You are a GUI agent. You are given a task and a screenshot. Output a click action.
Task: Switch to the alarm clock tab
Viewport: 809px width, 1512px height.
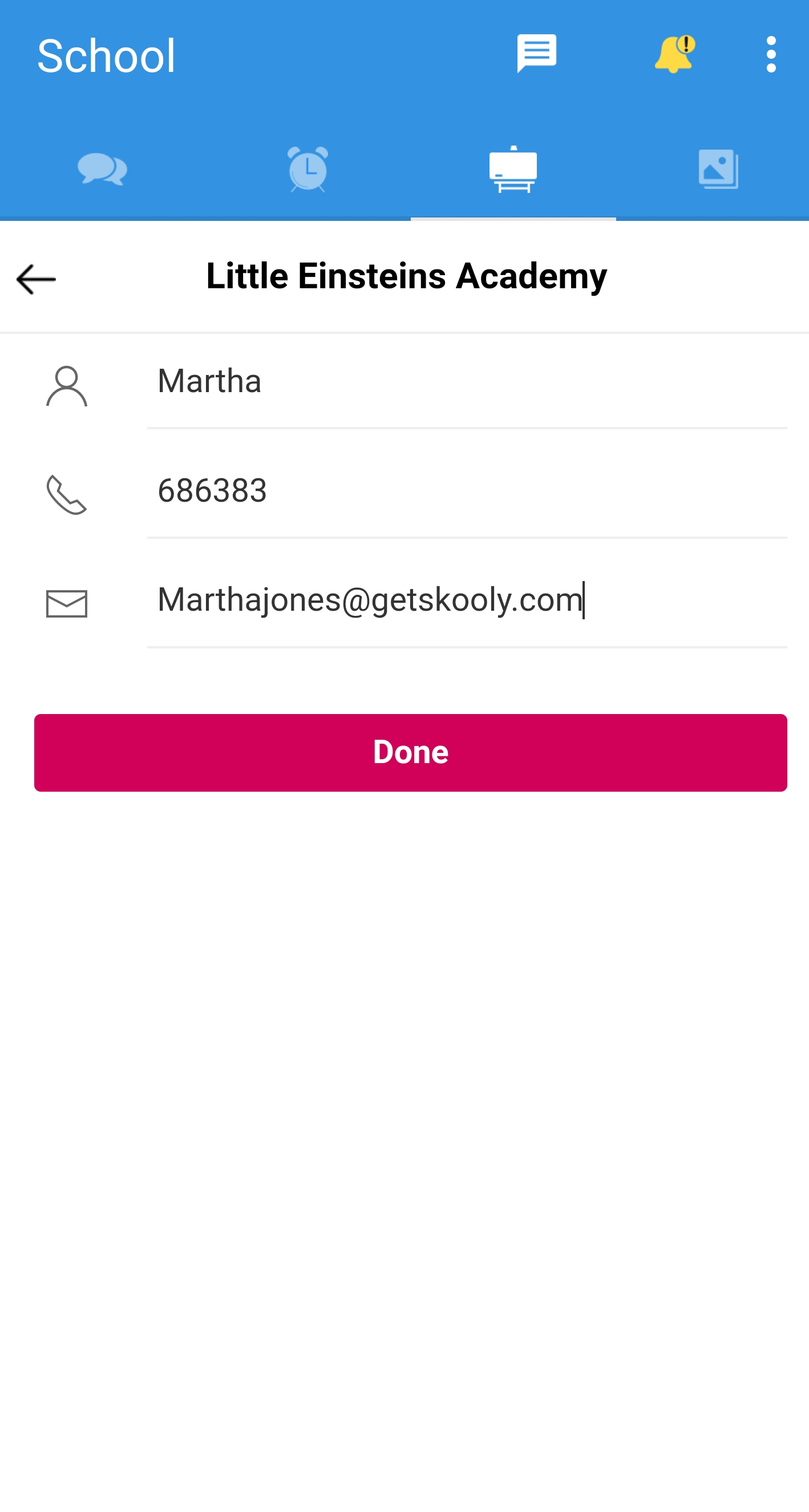[x=308, y=169]
